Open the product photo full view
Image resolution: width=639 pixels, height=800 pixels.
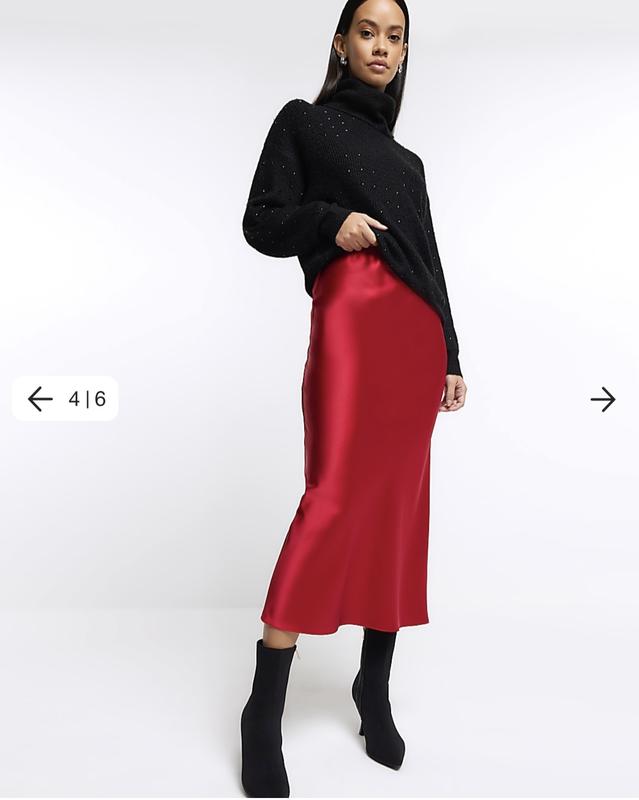coord(350,400)
